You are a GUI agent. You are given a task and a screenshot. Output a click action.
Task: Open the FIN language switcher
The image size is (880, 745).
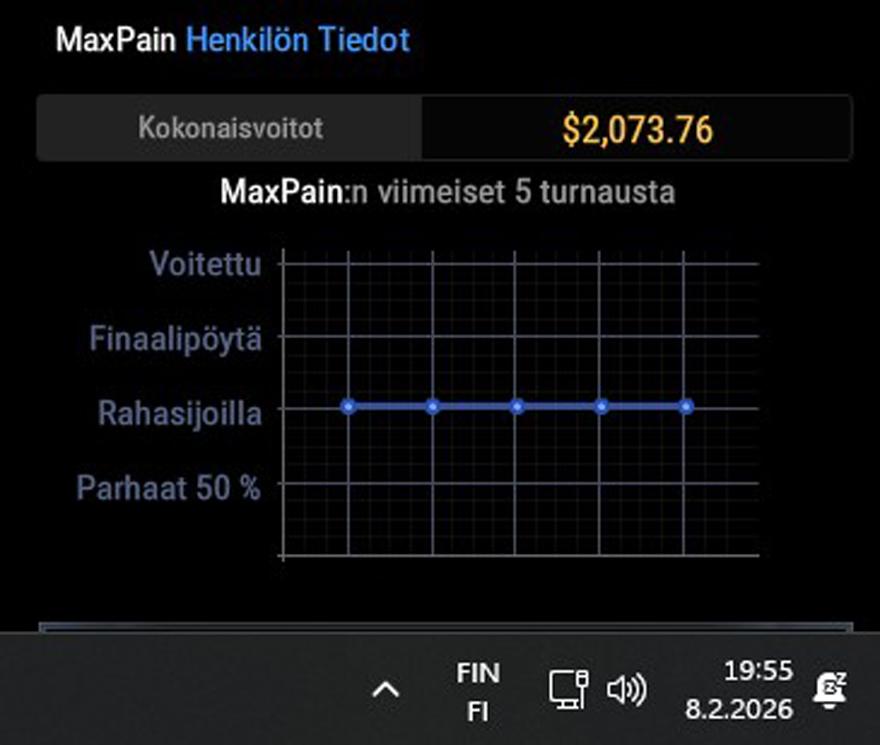click(x=478, y=691)
